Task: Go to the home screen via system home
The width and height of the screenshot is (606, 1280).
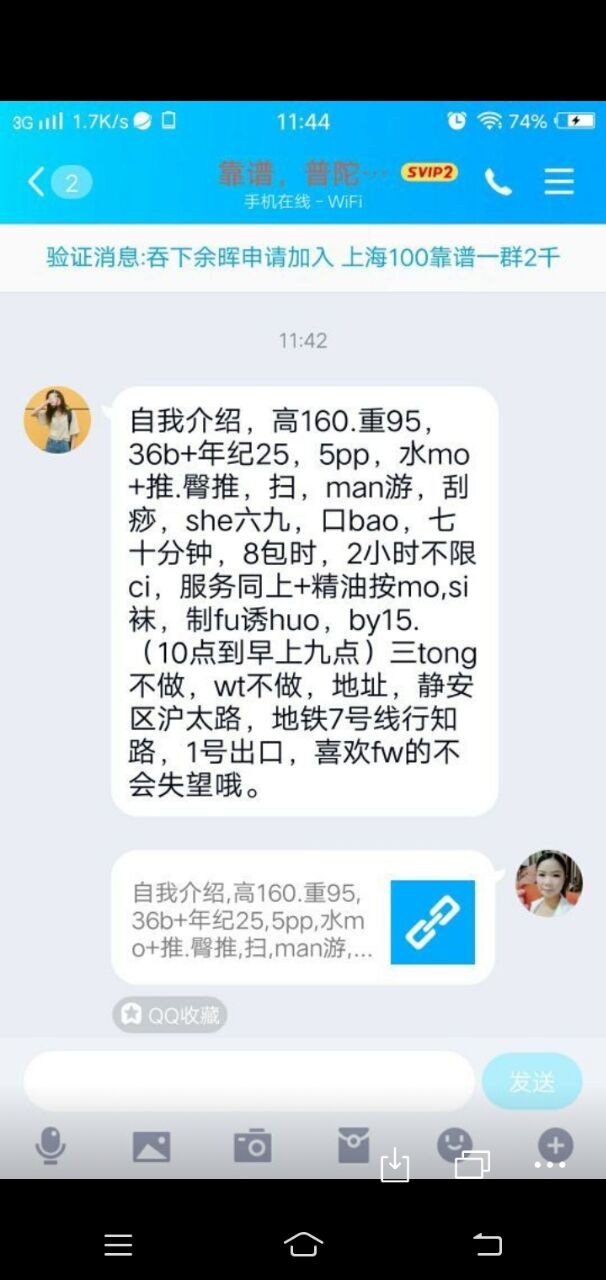Action: 303,1244
